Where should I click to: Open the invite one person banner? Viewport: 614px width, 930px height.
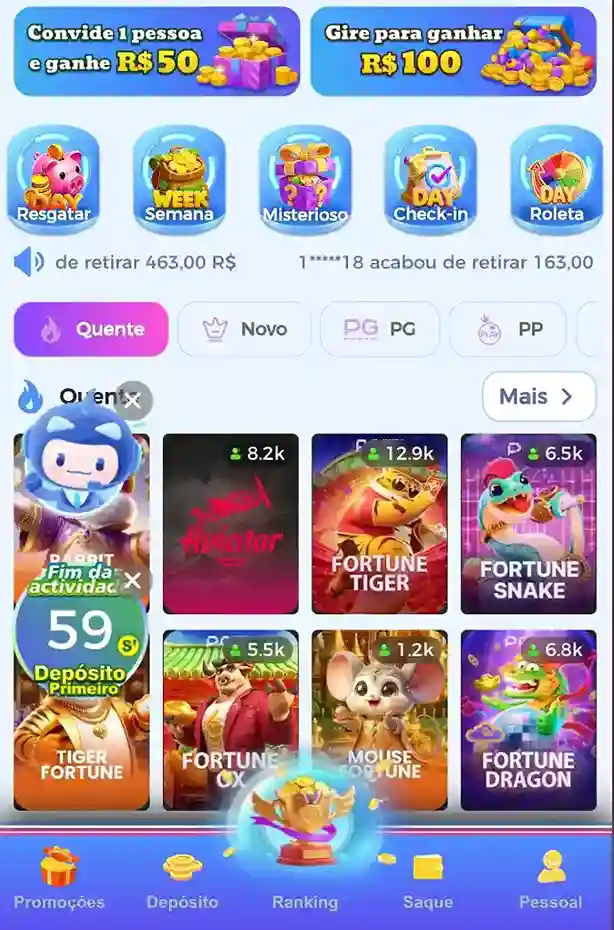click(157, 50)
